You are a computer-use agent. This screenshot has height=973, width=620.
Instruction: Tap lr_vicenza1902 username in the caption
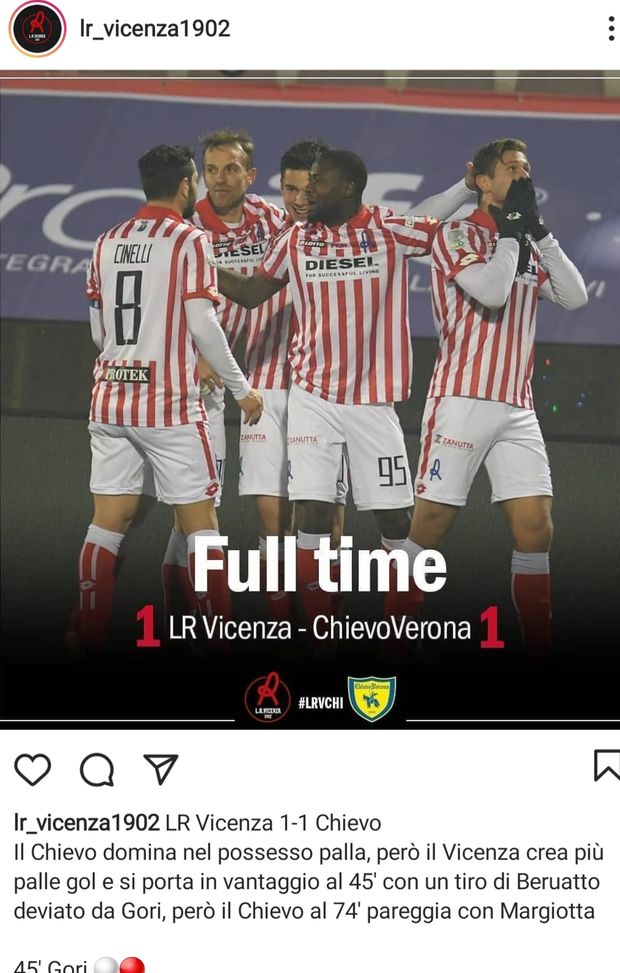tap(87, 823)
